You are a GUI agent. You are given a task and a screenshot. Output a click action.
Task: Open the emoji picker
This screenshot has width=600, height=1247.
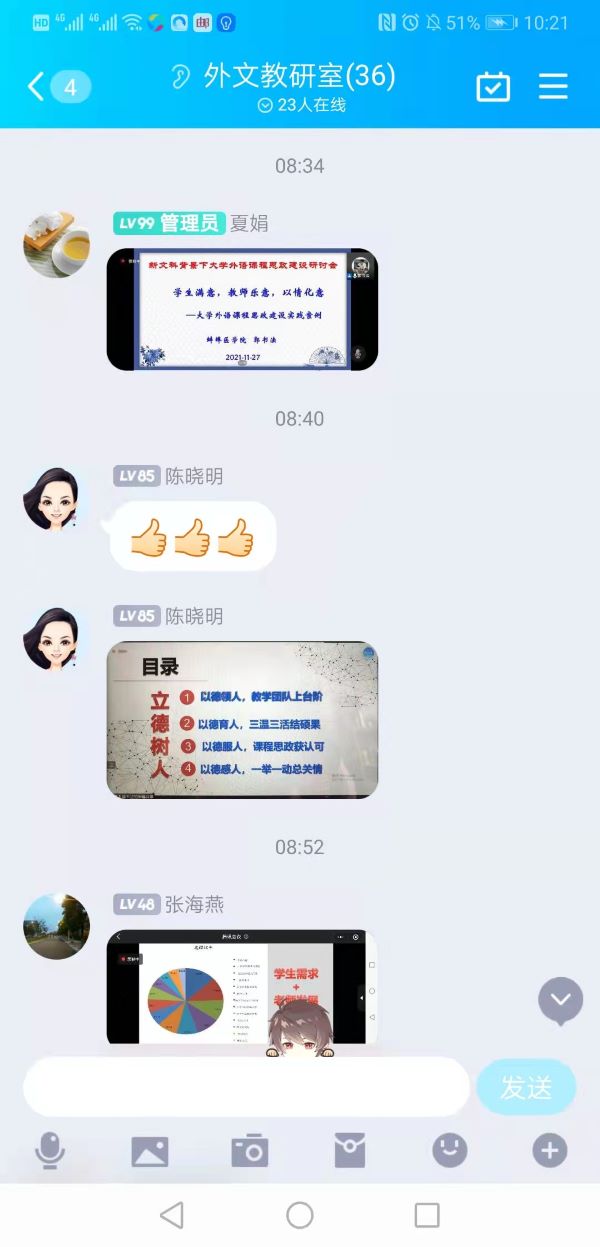point(449,1151)
